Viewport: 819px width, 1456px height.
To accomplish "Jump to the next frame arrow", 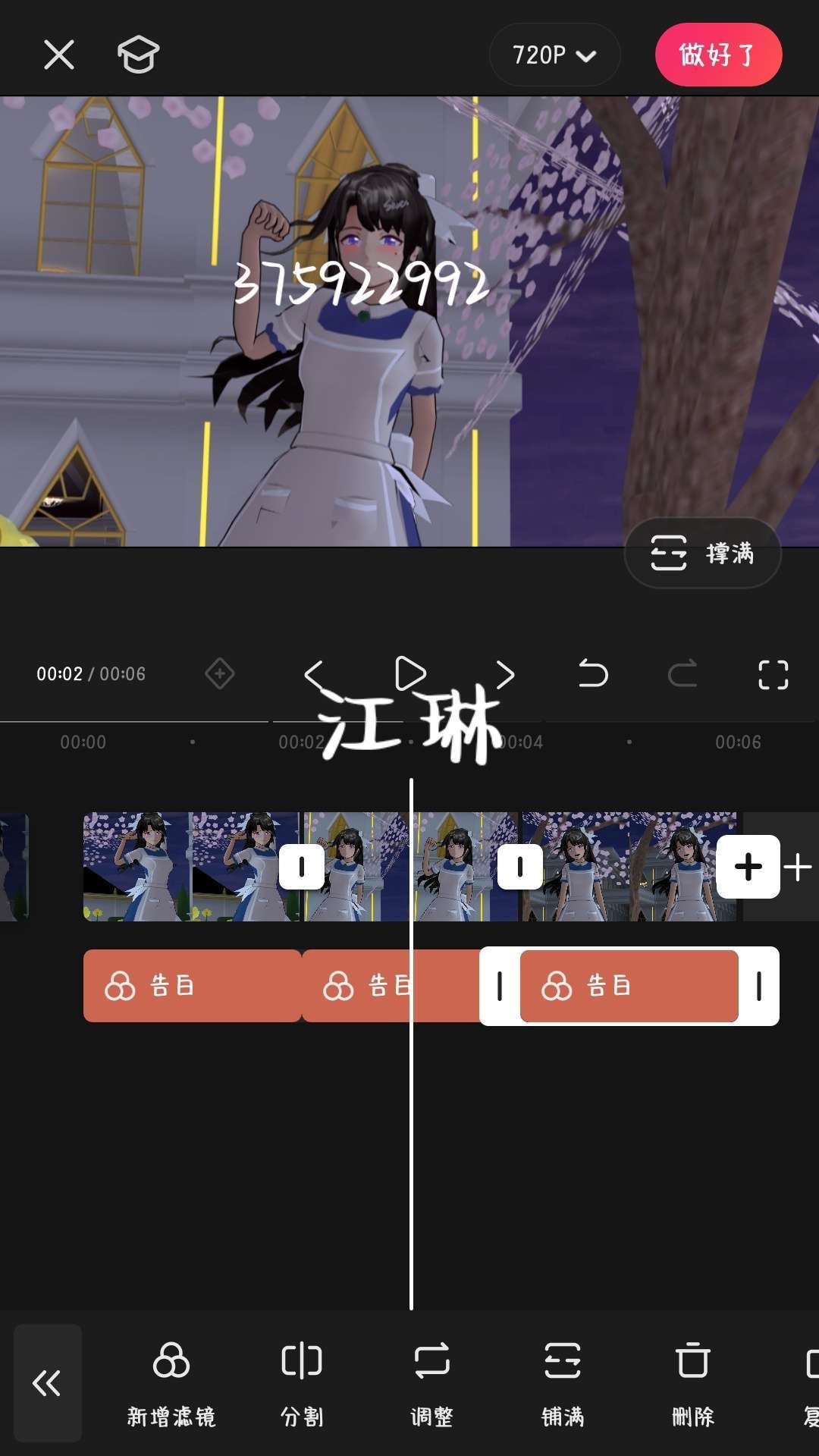I will 505,673.
